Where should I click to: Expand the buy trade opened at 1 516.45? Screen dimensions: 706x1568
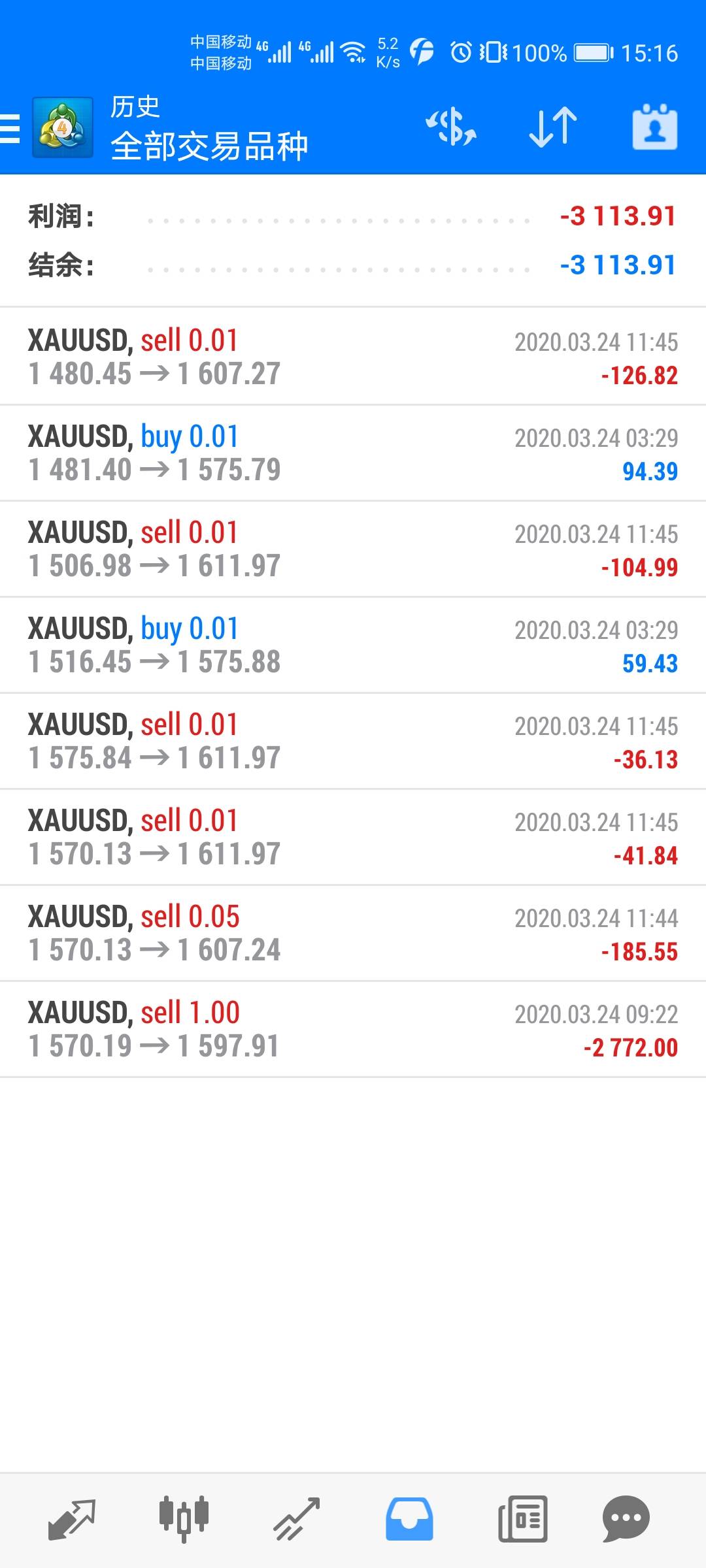click(353, 645)
